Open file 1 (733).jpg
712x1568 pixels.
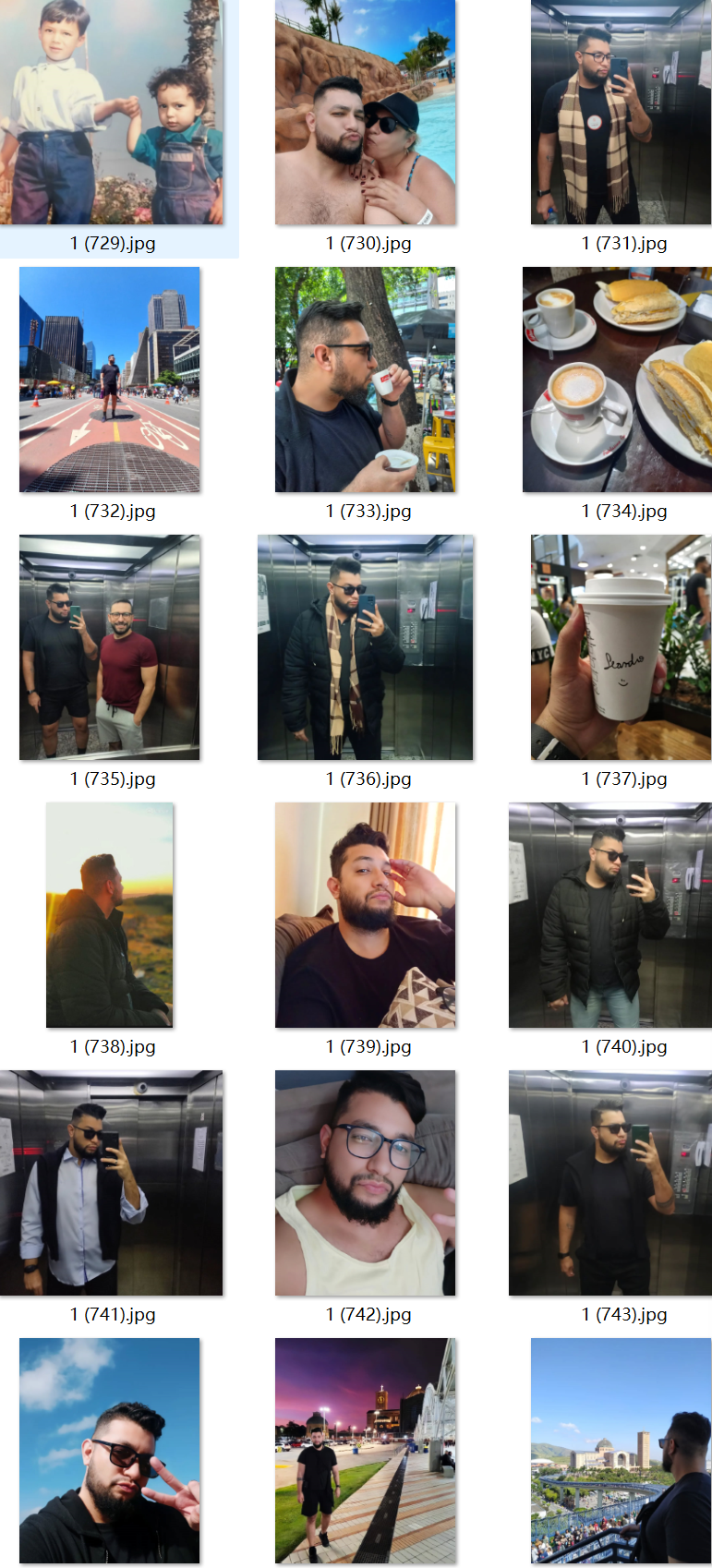(365, 380)
